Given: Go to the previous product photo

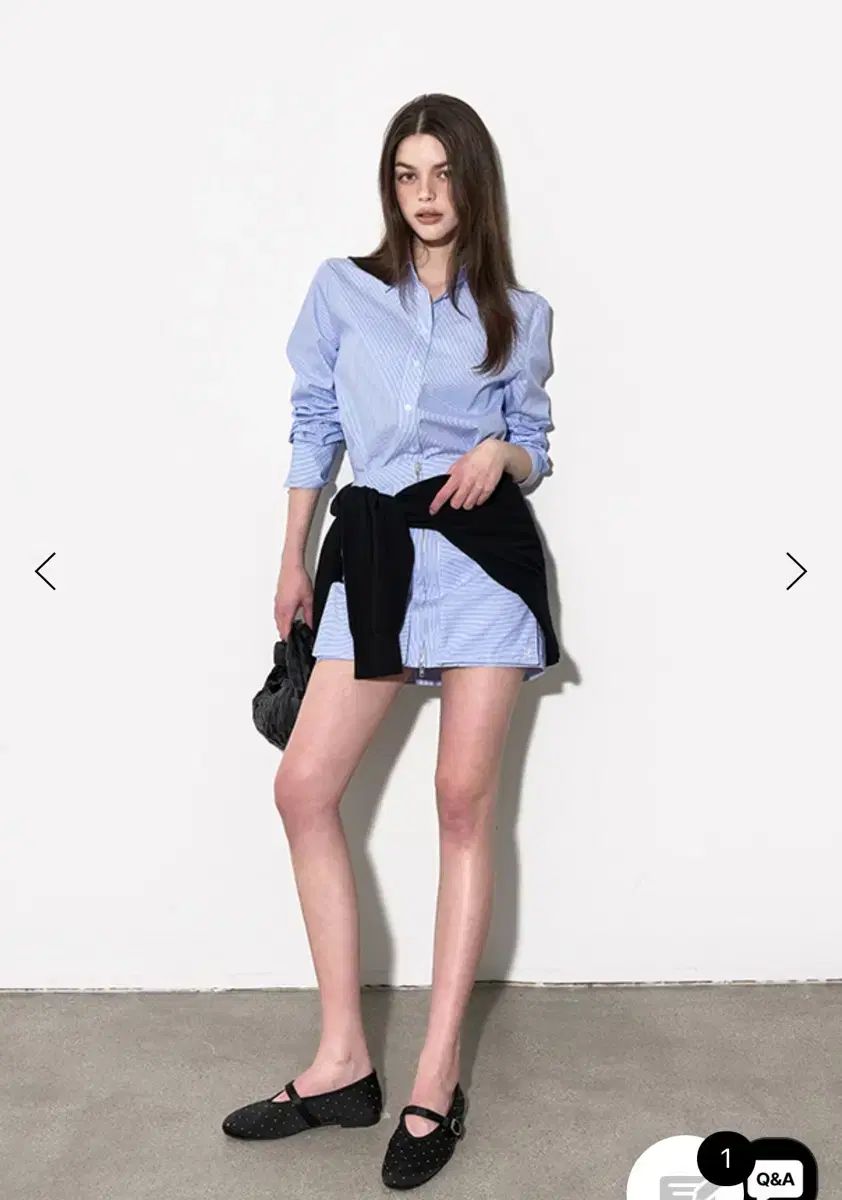Looking at the screenshot, I should (45, 571).
